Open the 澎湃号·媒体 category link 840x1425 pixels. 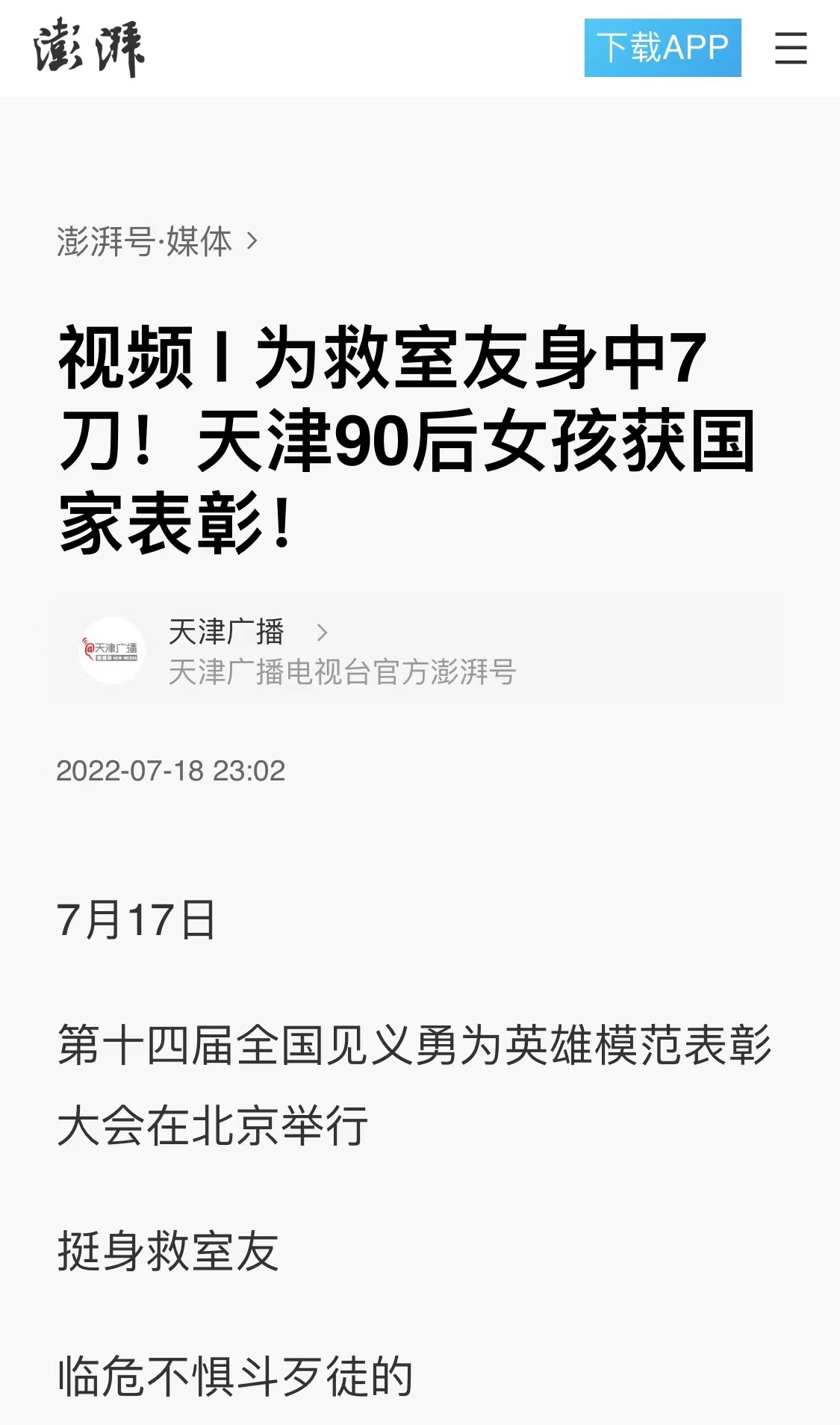(157, 241)
